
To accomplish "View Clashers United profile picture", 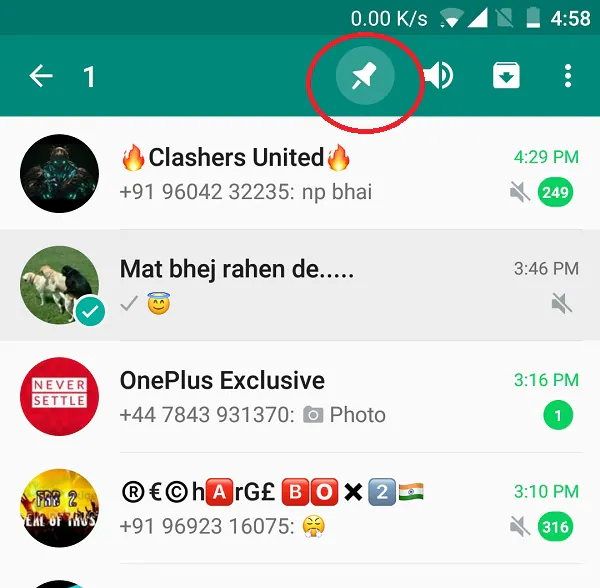I will click(59, 173).
